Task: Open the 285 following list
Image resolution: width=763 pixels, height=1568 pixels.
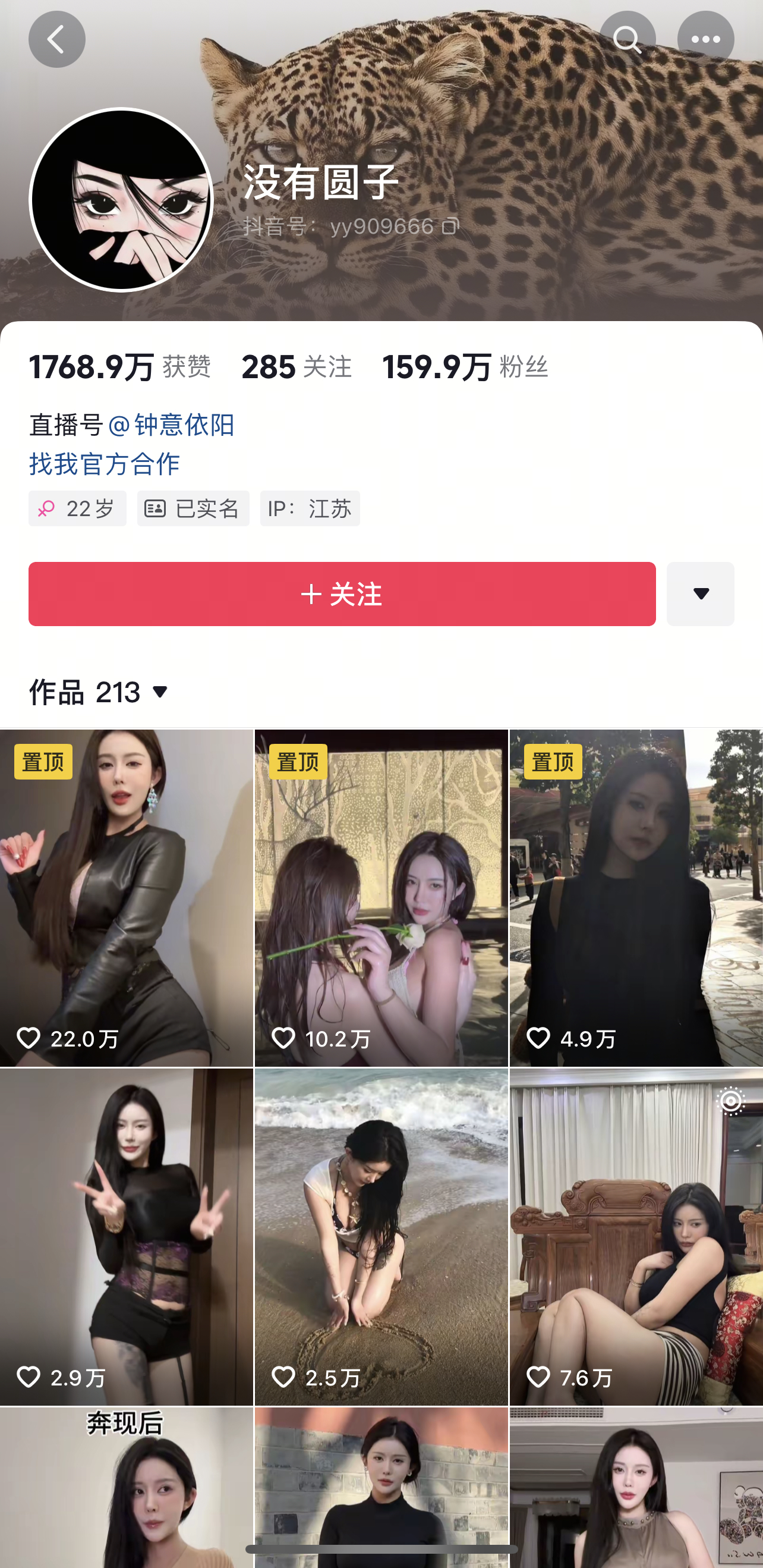Action: click(x=297, y=367)
